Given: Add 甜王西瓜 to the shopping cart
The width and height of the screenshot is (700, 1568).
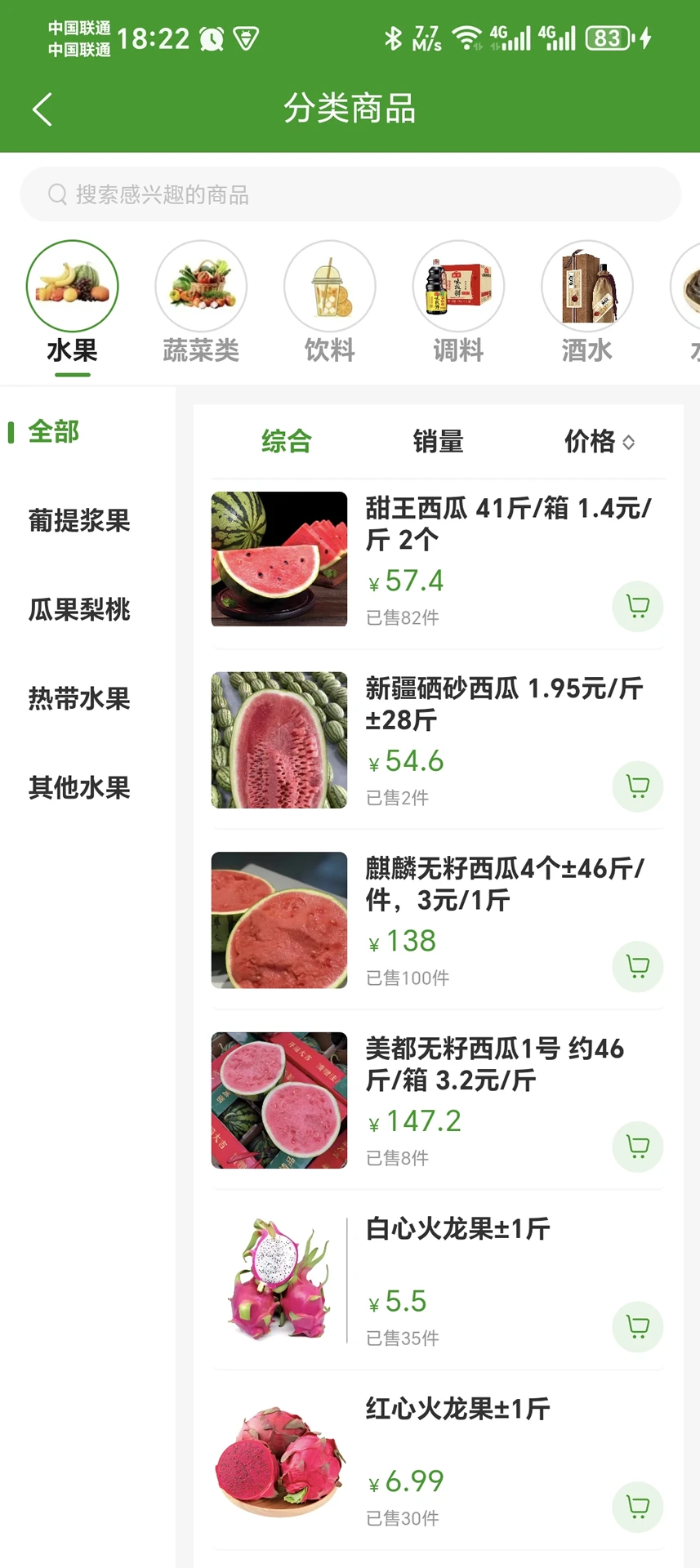Looking at the screenshot, I should (637, 606).
